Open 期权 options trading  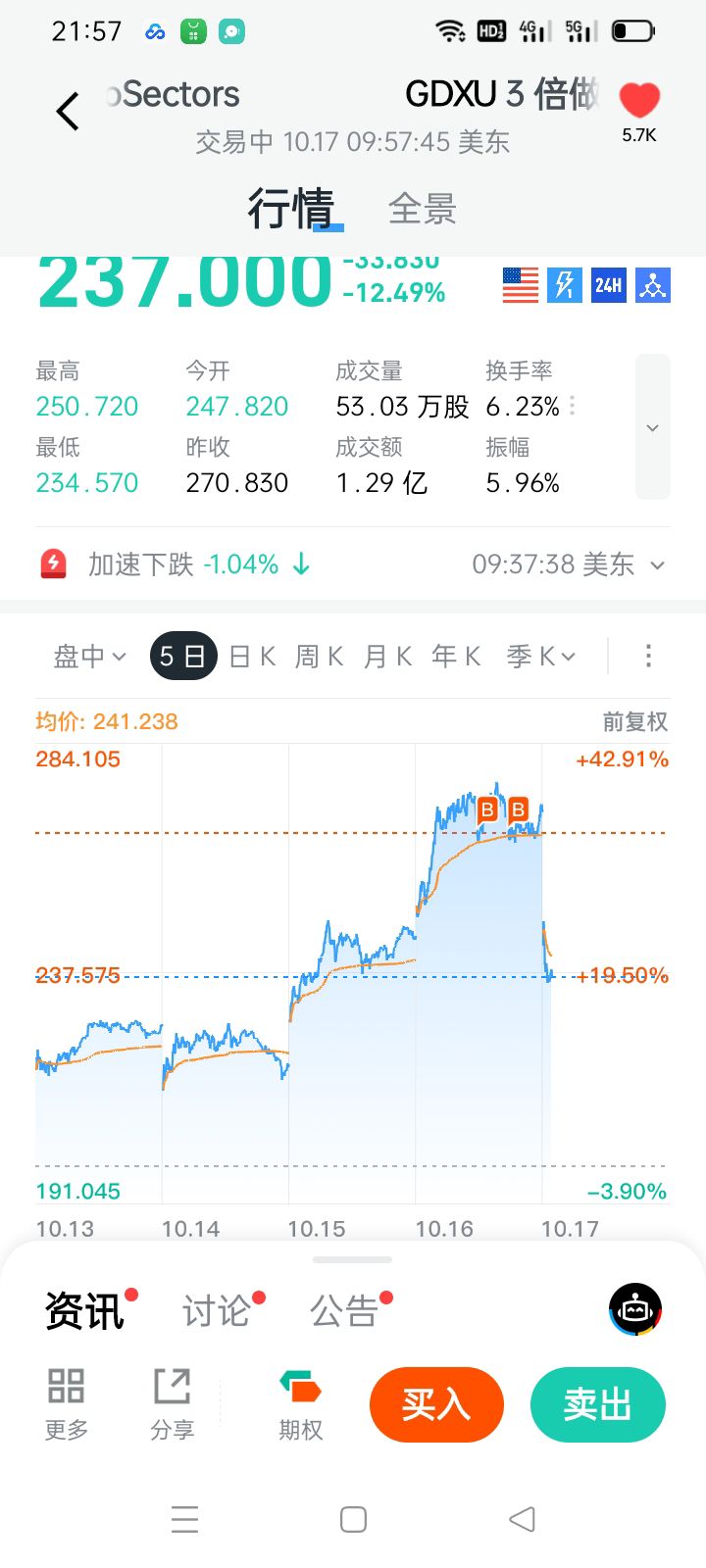click(x=300, y=1405)
